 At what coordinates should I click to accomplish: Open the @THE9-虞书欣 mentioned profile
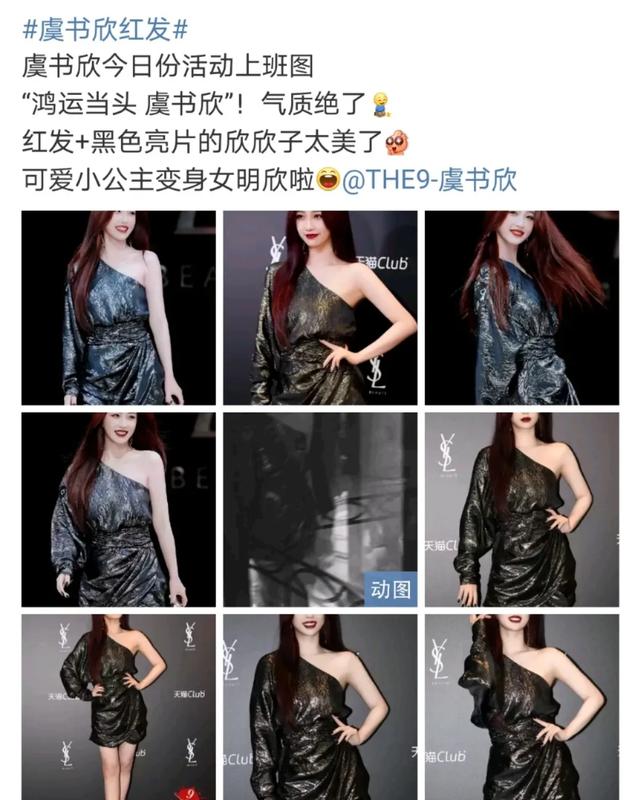[x=429, y=180]
